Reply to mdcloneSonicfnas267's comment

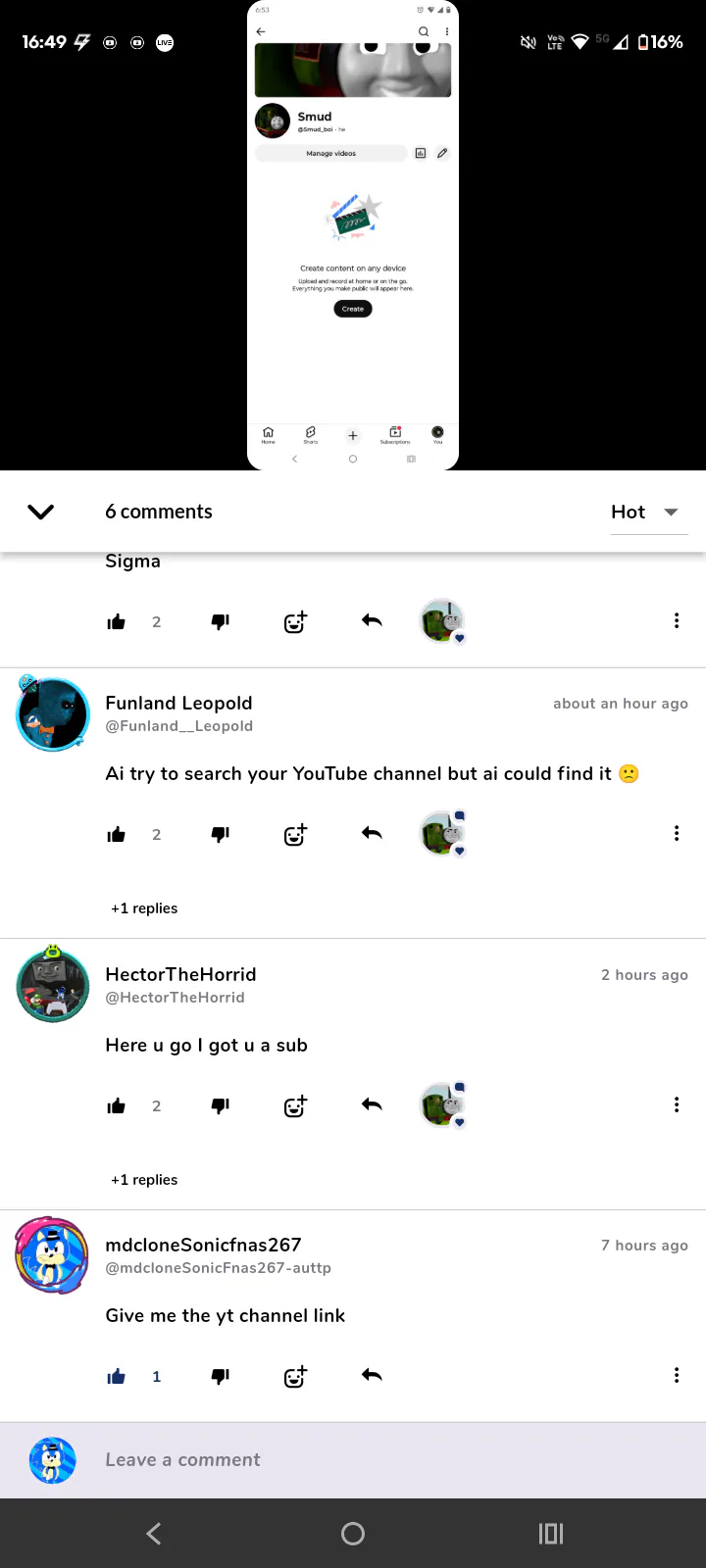tap(372, 1376)
